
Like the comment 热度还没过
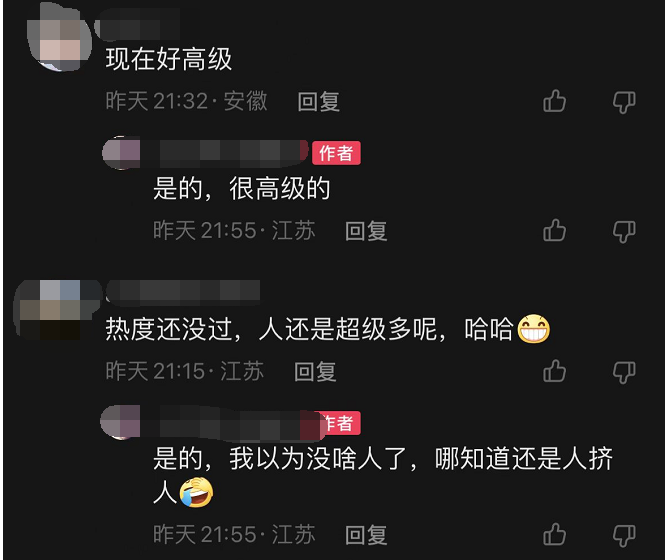click(555, 372)
